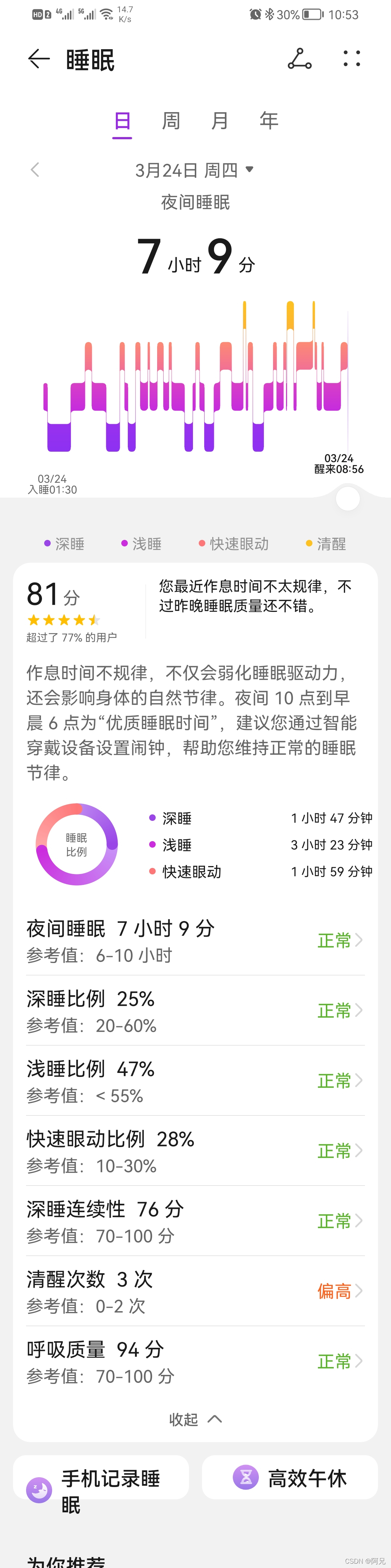Open 夜间睡眠 7 小时 9 分 details
The image size is (391, 1568).
pos(195,941)
